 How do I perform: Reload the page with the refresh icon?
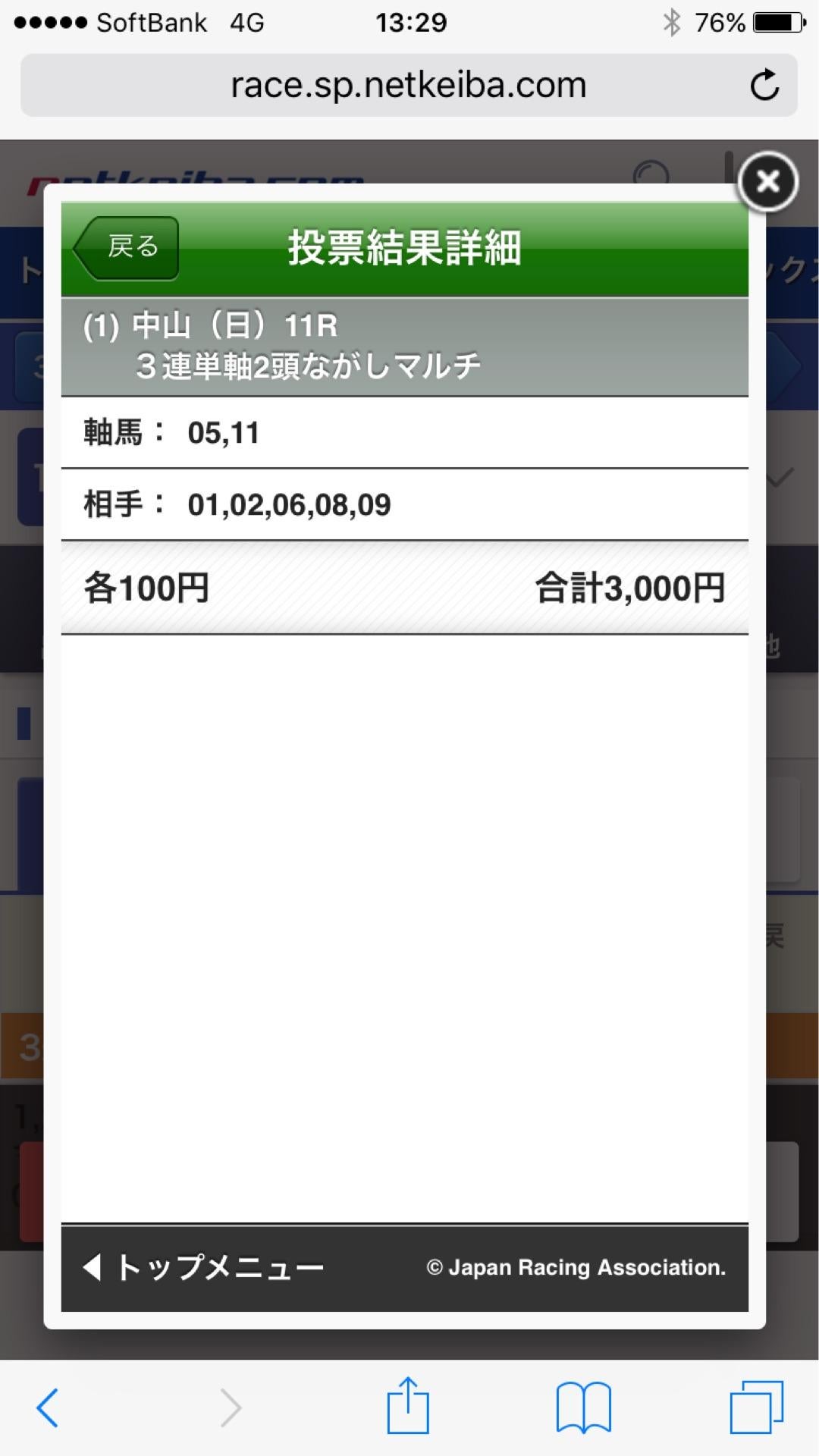coord(766,84)
